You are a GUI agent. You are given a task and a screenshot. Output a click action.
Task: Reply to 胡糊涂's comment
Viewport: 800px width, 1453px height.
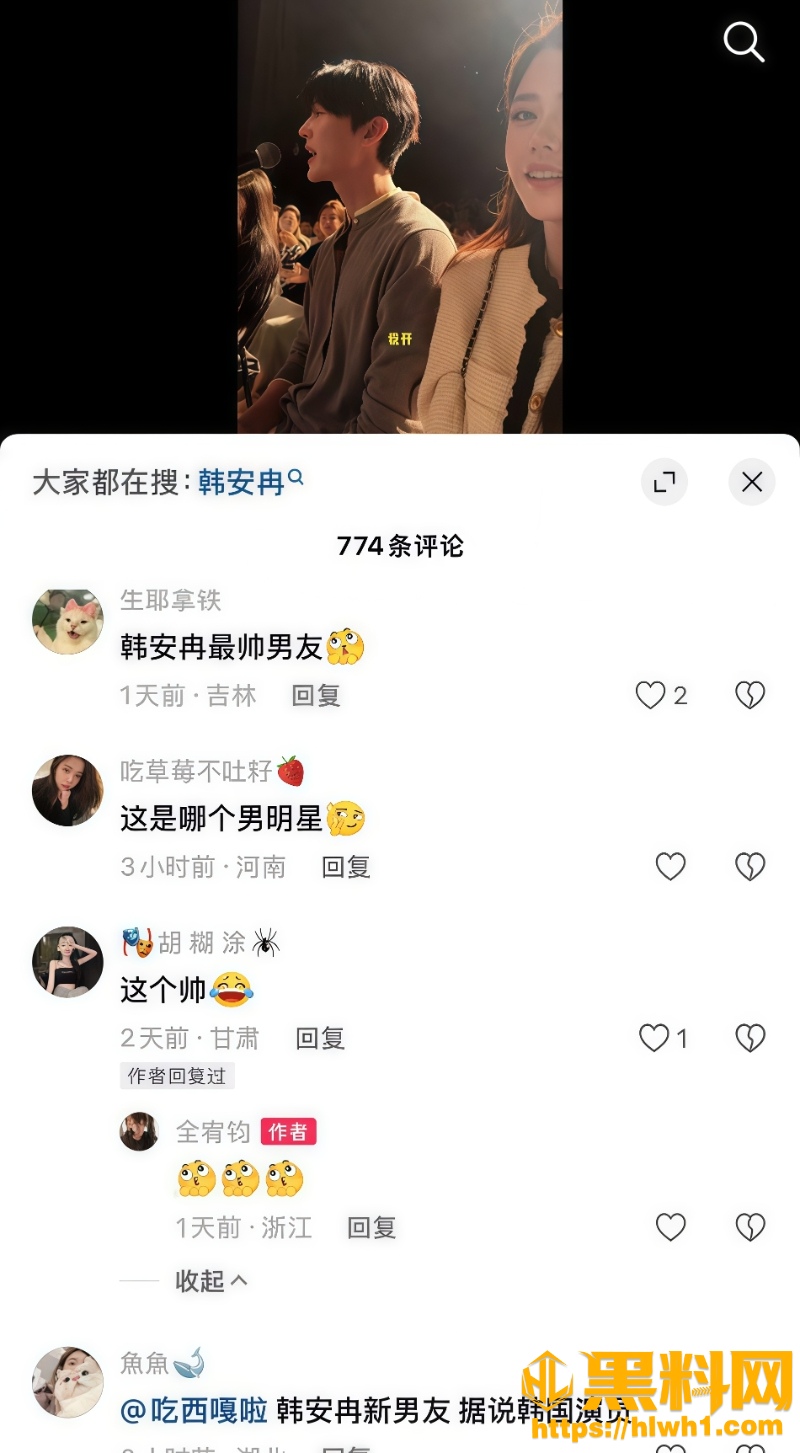coord(320,1039)
